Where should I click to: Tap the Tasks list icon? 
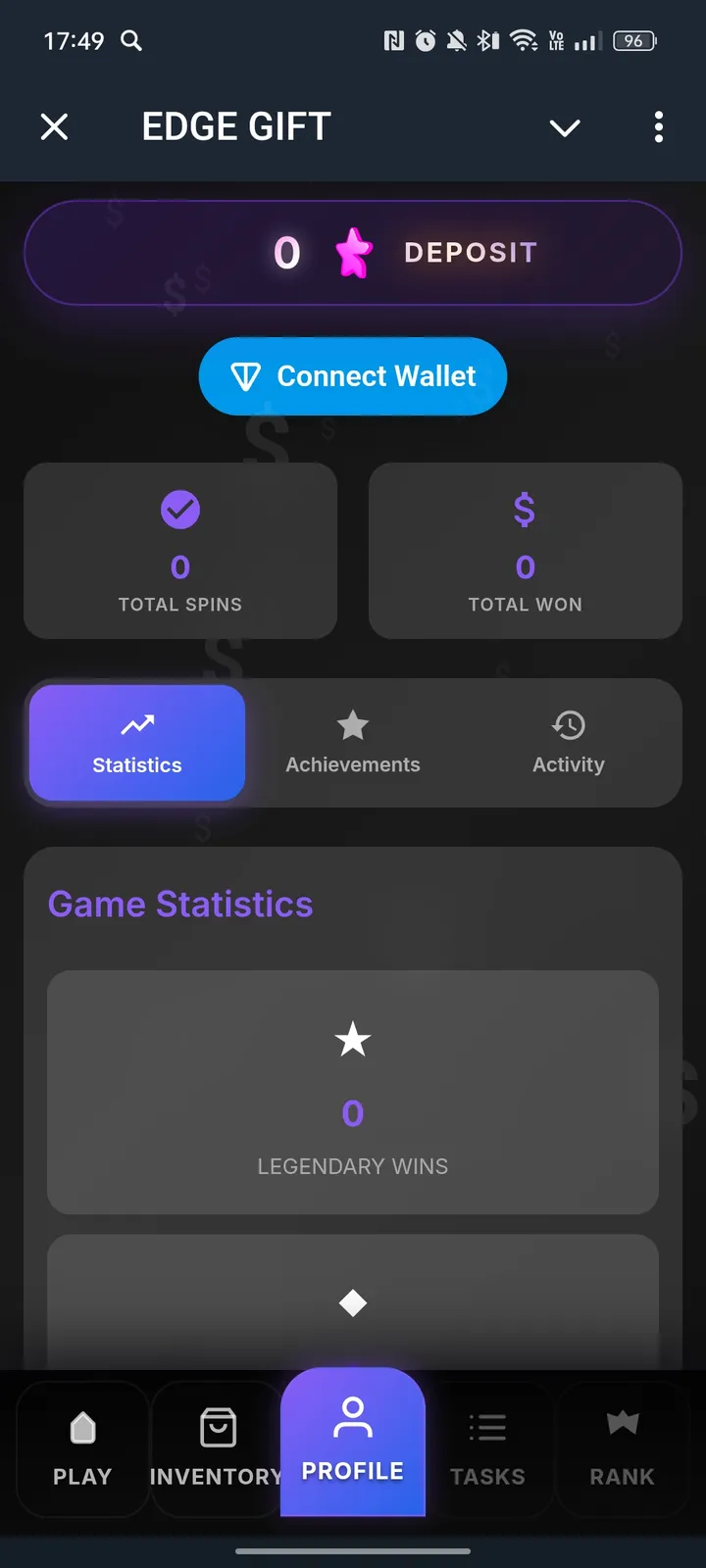pos(487,1428)
